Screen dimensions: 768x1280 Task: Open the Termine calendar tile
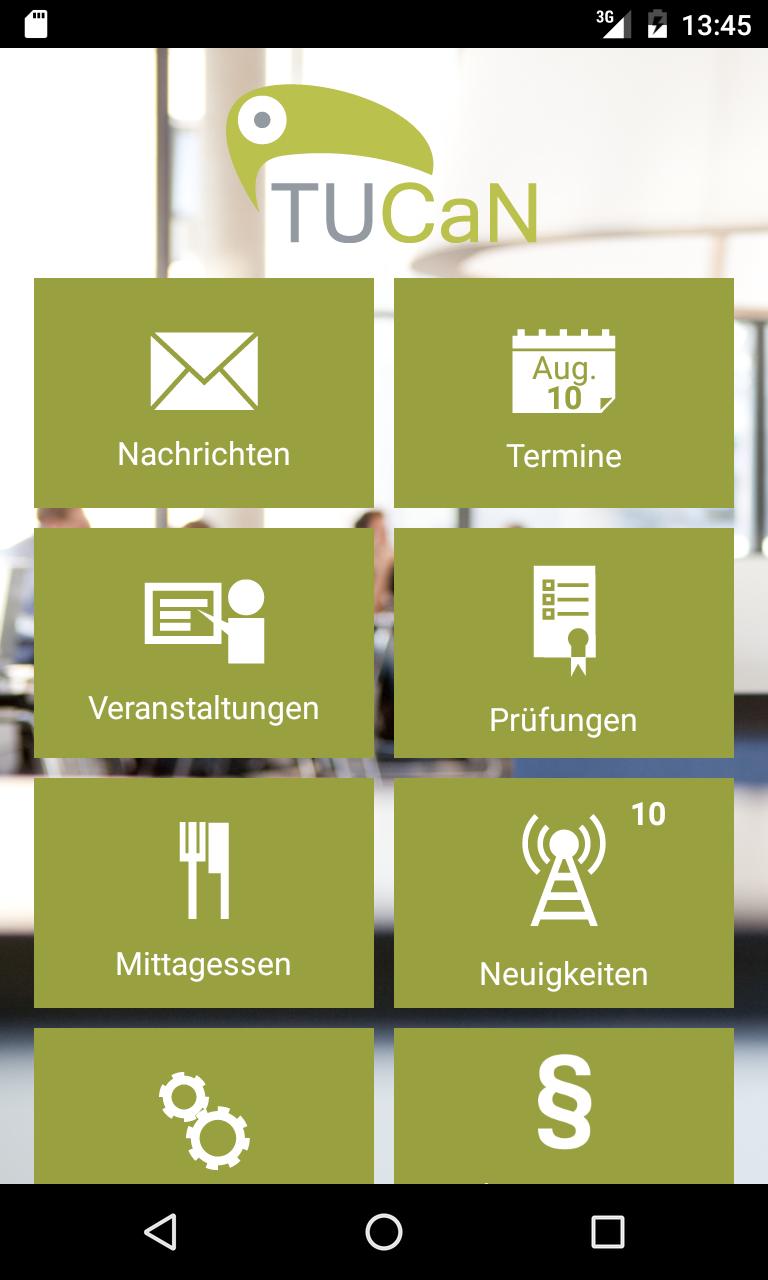564,393
